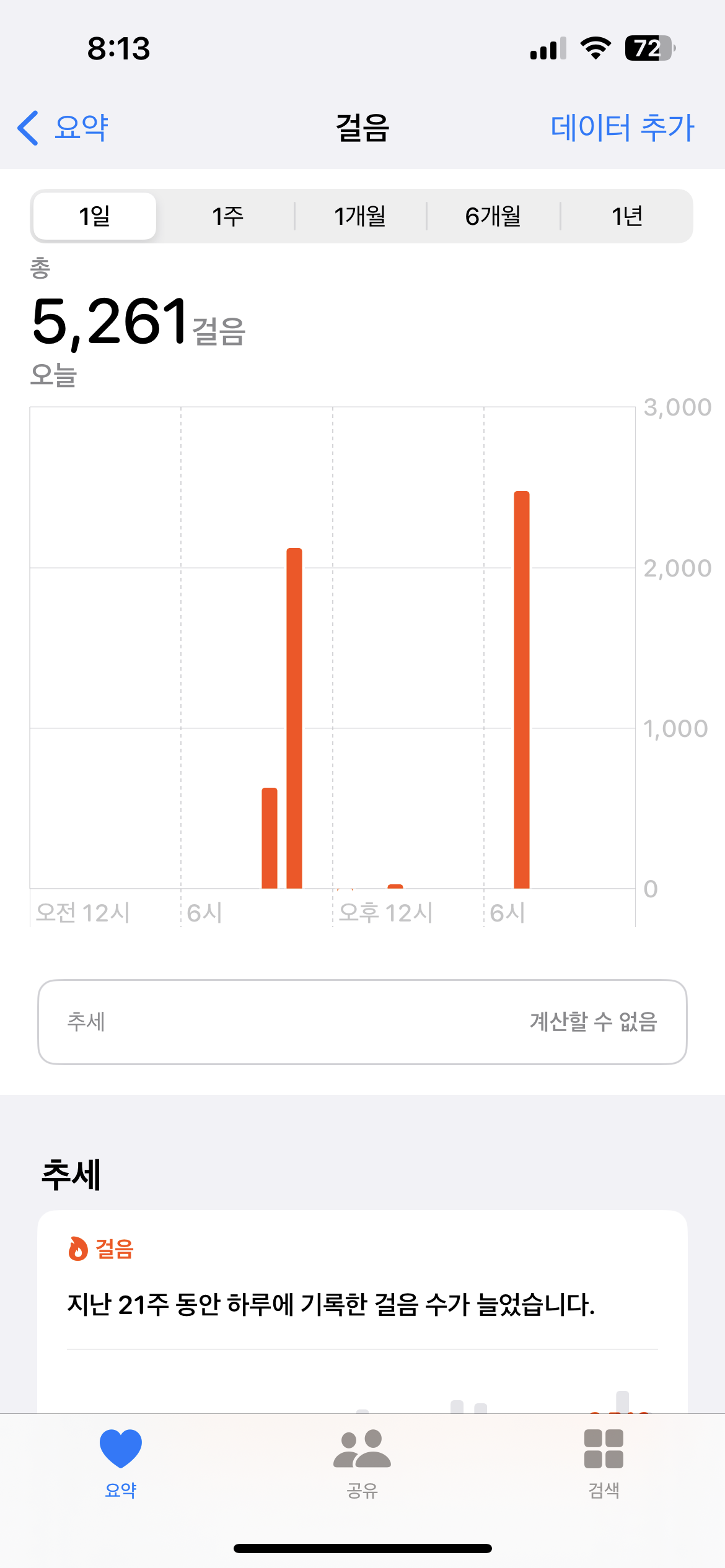Image resolution: width=725 pixels, height=1568 pixels.
Task: Open the 요약 tab
Action: (121, 1463)
